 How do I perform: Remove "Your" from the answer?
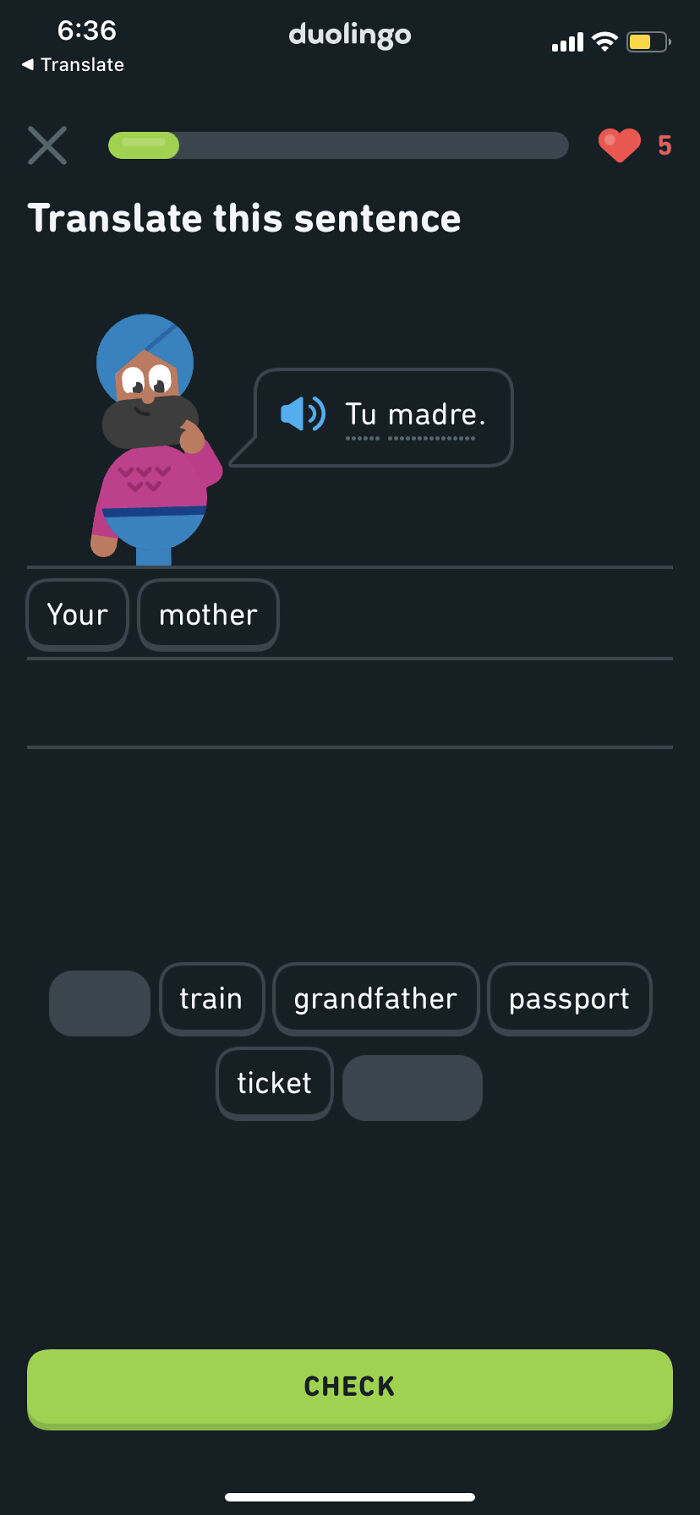pyautogui.click(x=77, y=614)
